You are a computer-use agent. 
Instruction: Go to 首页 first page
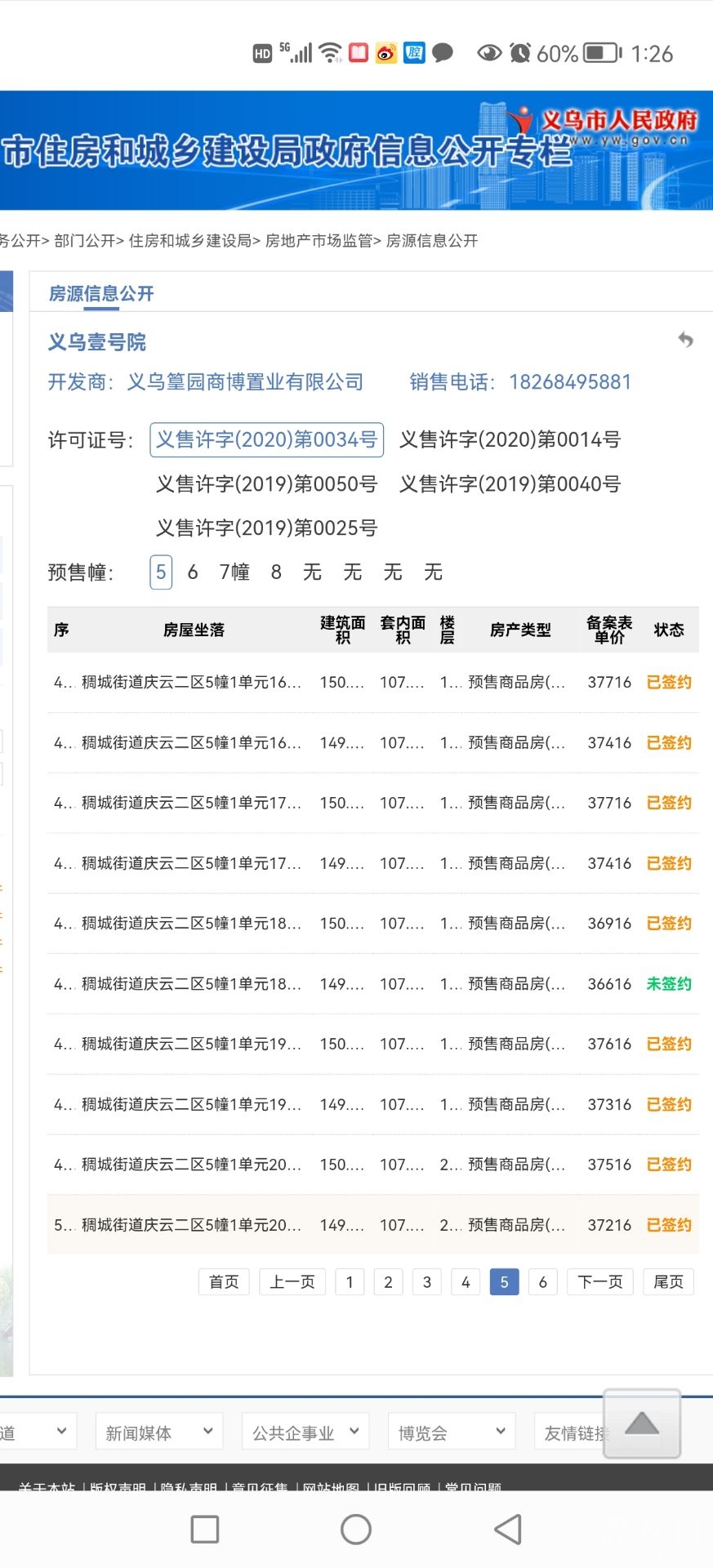coord(224,1282)
